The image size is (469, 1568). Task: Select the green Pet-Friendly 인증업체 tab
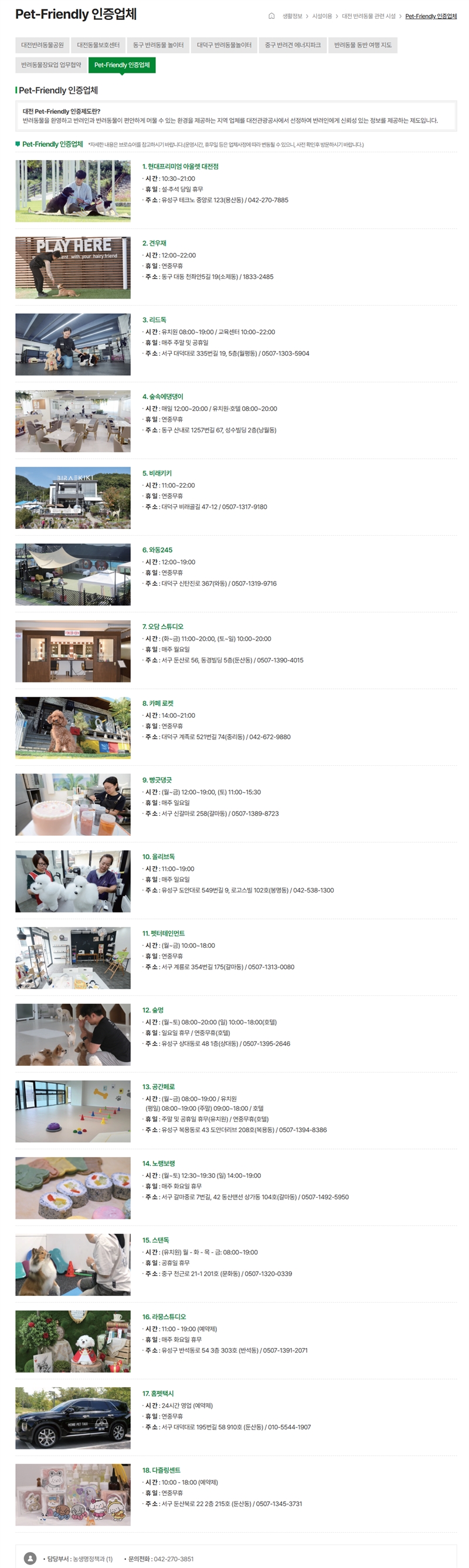click(122, 65)
